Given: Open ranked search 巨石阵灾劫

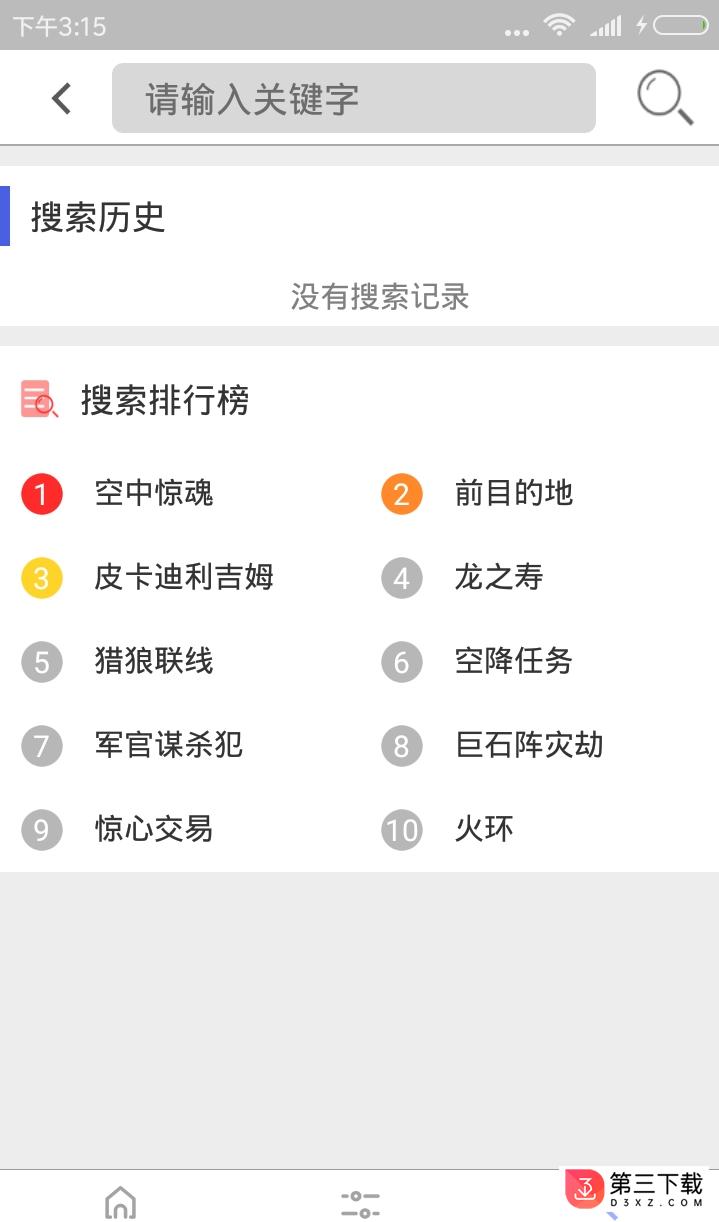Looking at the screenshot, I should pos(529,745).
